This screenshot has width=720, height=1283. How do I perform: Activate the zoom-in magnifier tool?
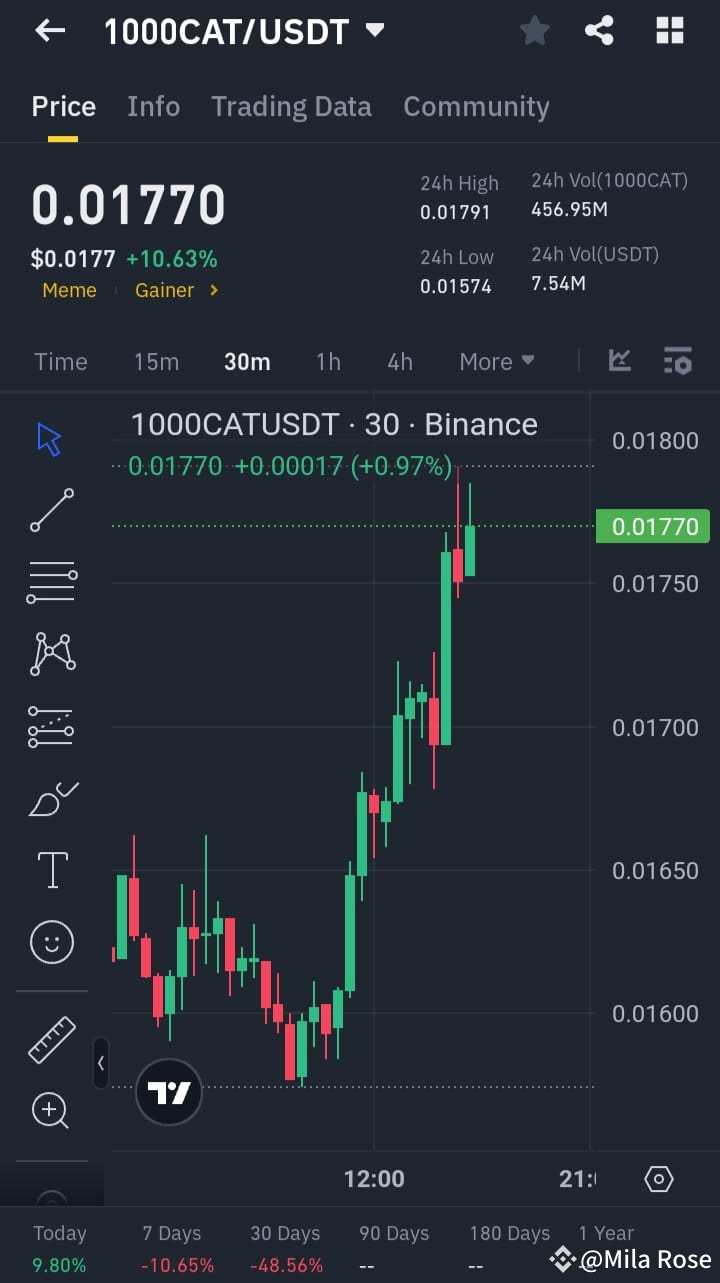tap(51, 1110)
